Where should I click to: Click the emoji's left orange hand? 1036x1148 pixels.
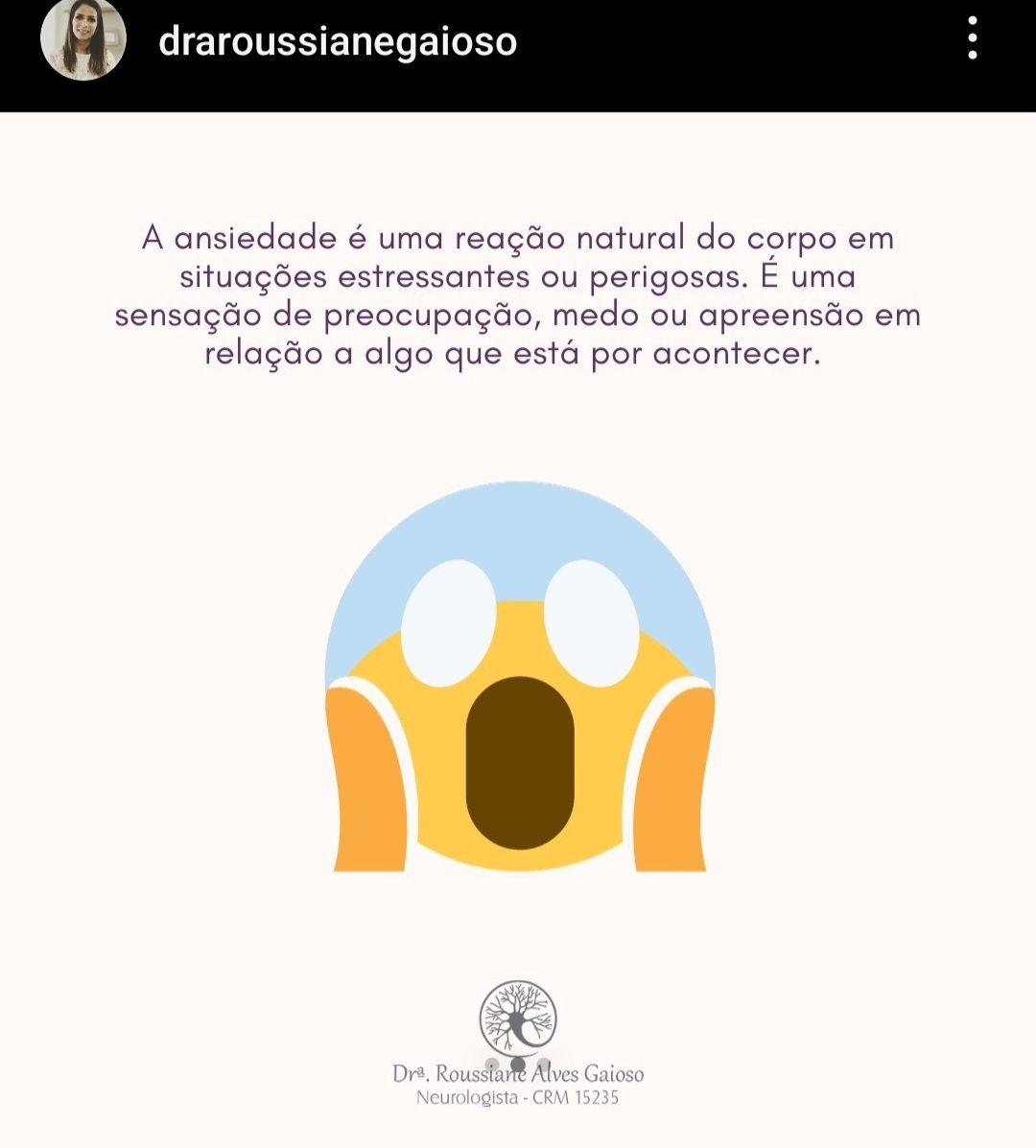coord(365,777)
